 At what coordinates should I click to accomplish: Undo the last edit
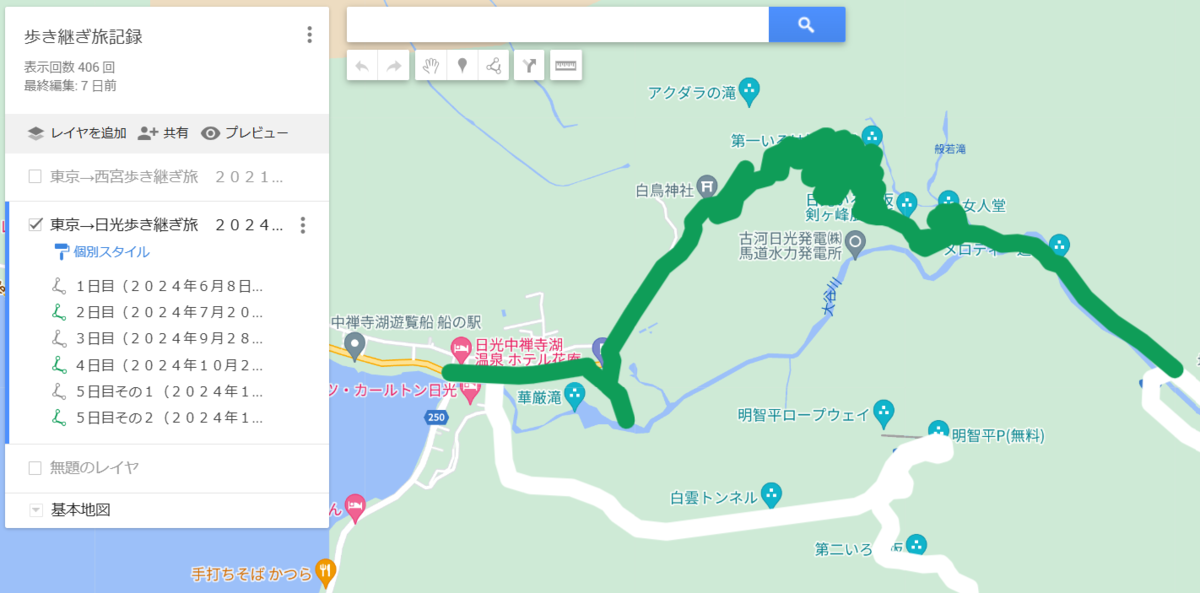tap(362, 66)
